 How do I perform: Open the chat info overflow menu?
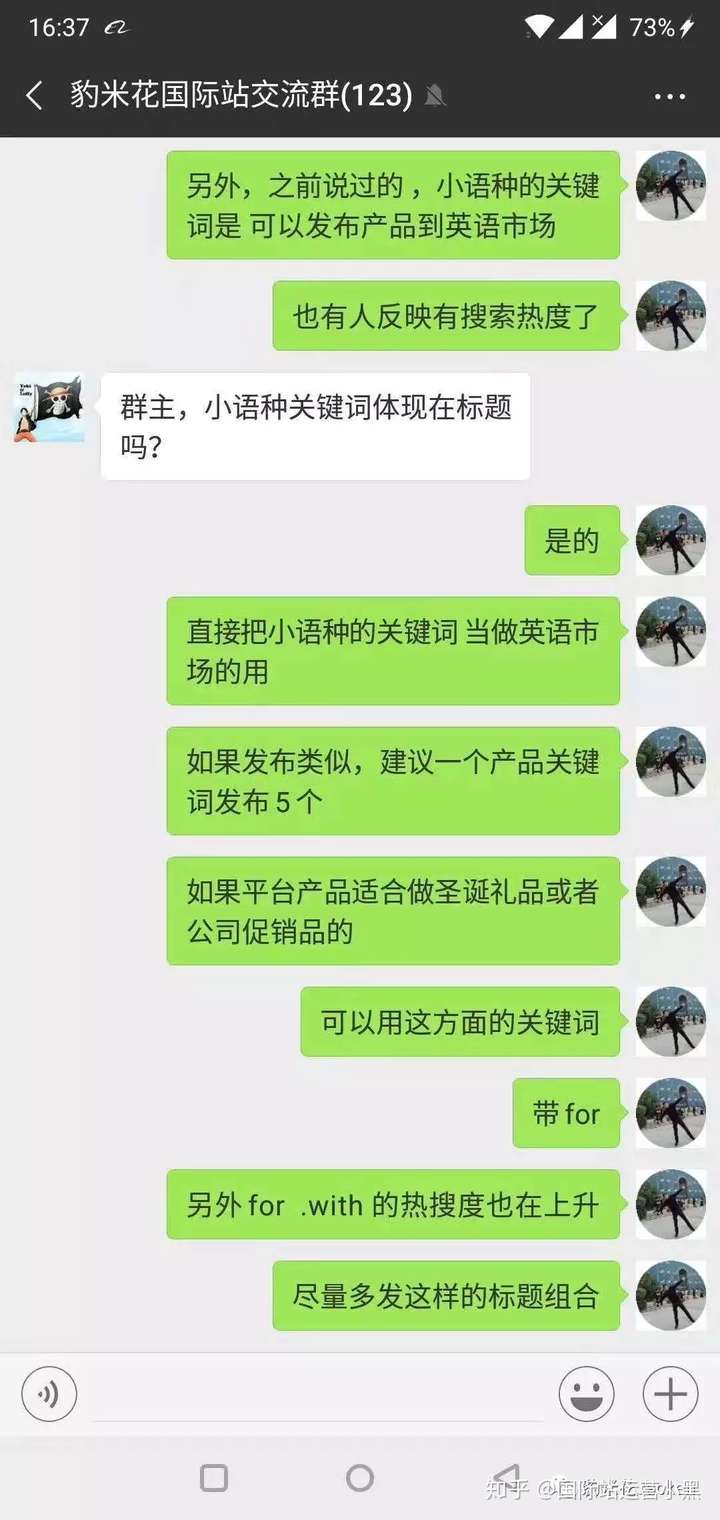pos(669,97)
